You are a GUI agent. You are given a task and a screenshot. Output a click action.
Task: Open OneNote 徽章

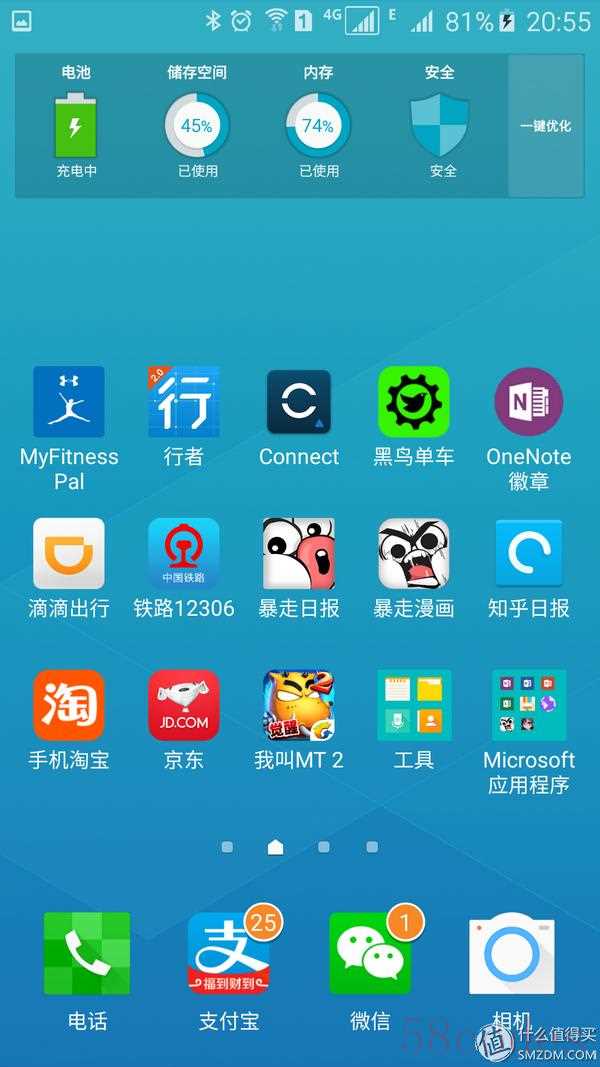click(x=528, y=402)
